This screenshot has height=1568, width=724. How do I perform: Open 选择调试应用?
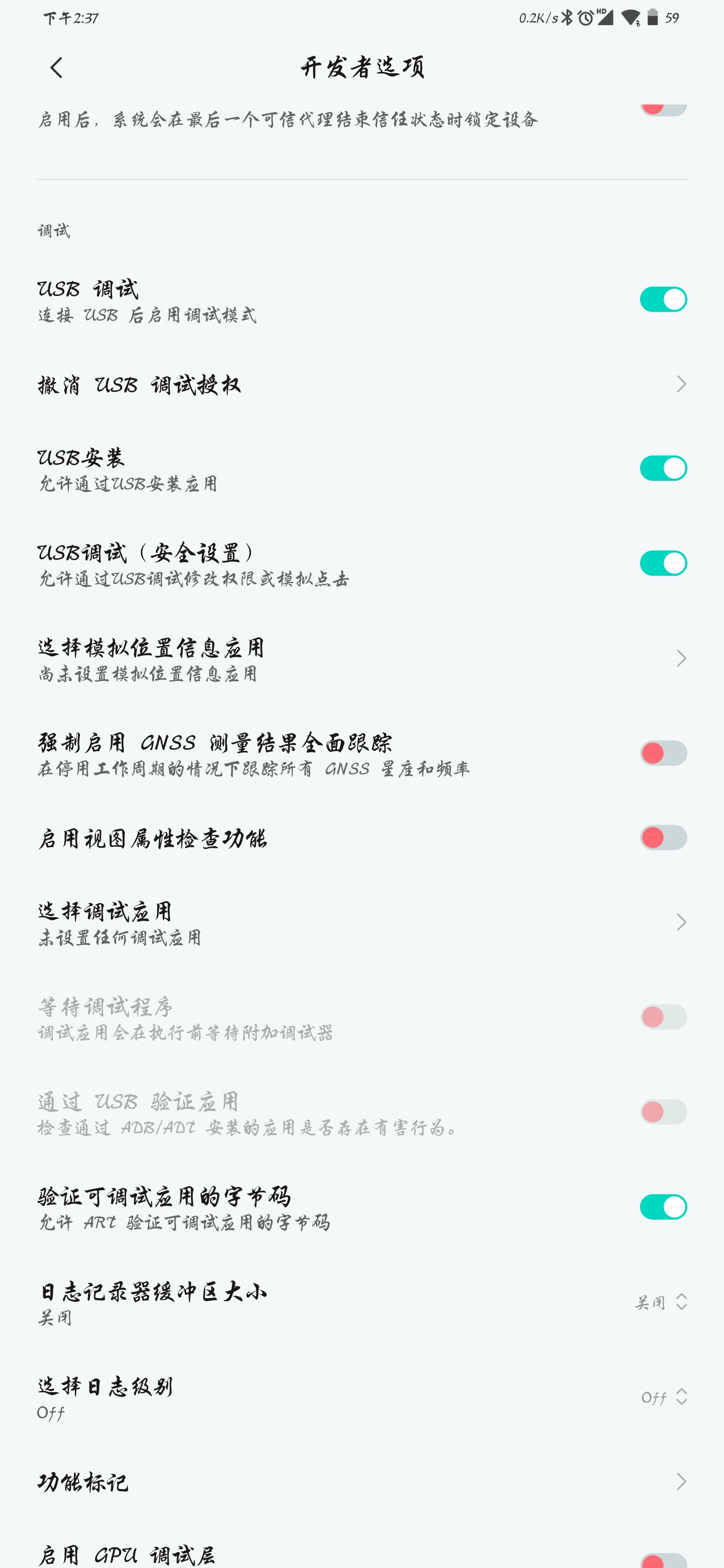[361, 923]
